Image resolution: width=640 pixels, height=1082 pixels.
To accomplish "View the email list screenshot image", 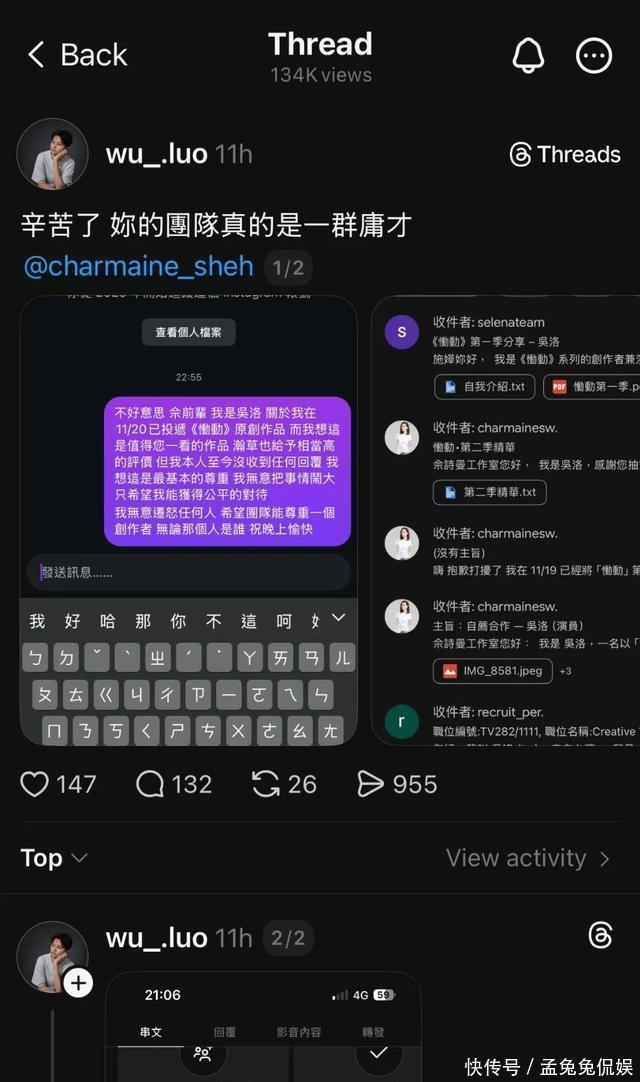I will coord(506,520).
